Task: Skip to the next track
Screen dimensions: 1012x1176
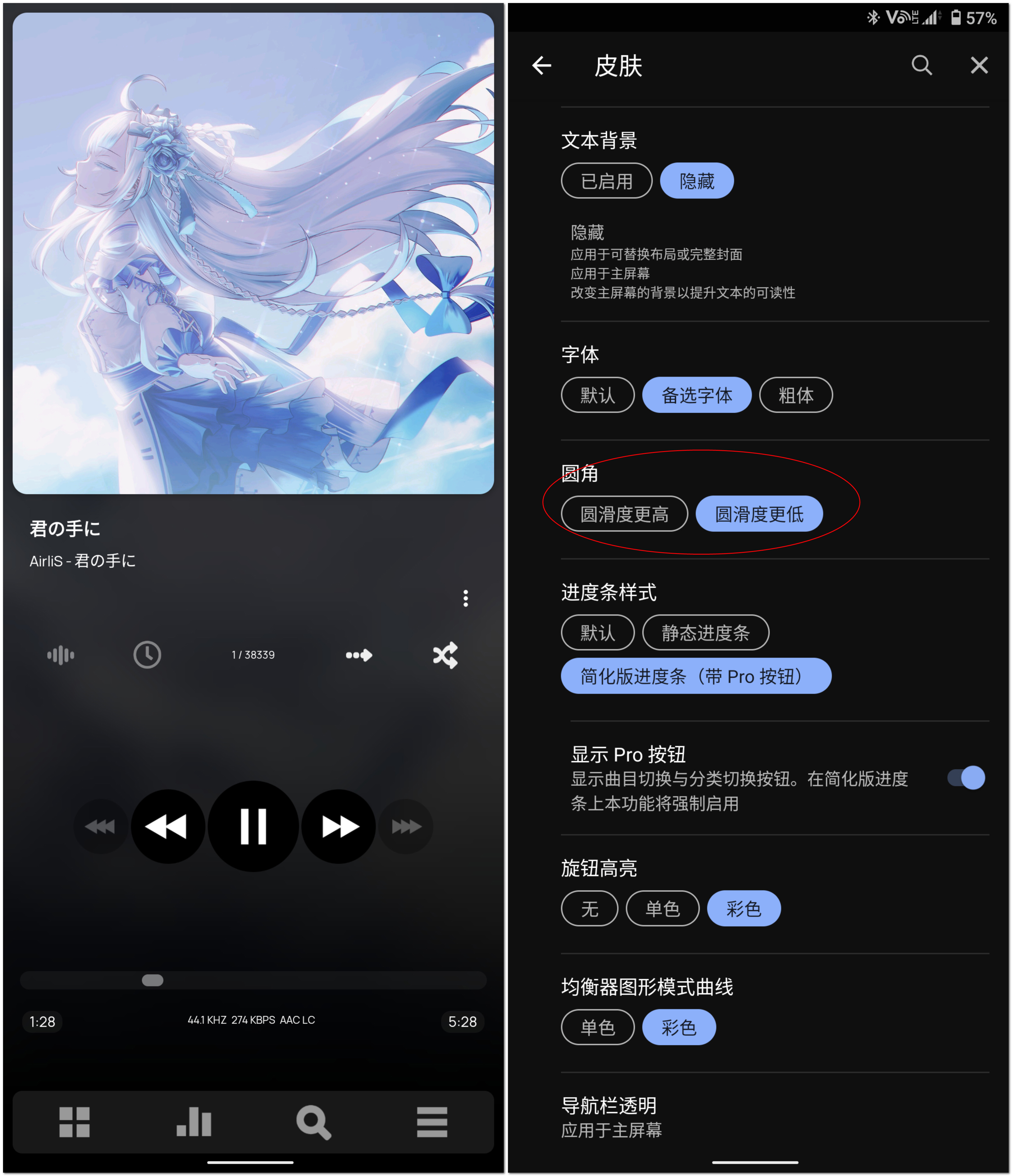Action: pyautogui.click(x=339, y=826)
